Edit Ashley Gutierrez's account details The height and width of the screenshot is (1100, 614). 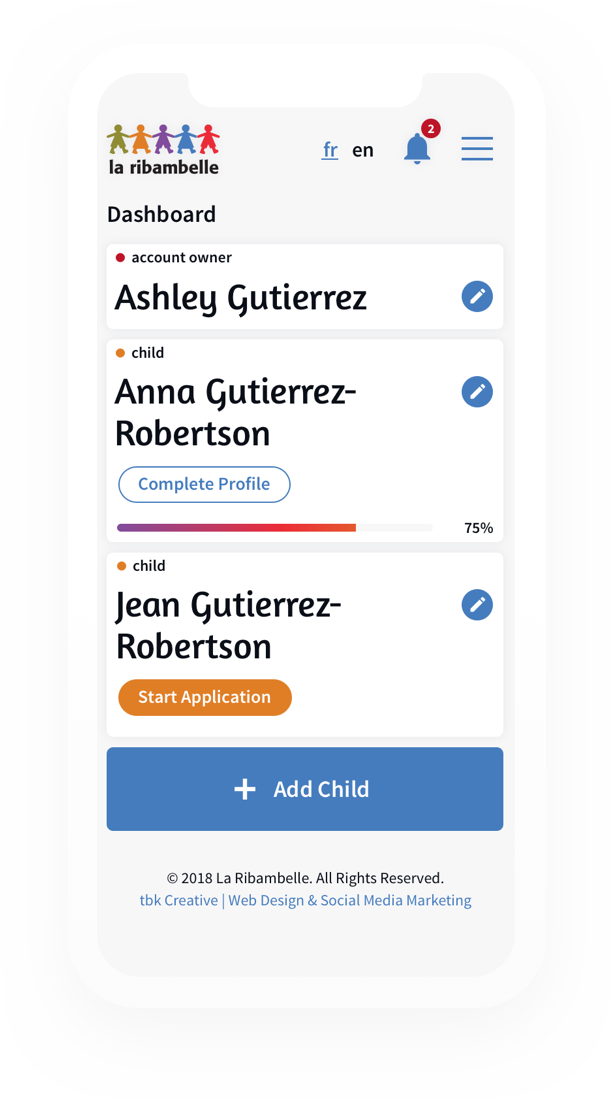click(x=477, y=297)
